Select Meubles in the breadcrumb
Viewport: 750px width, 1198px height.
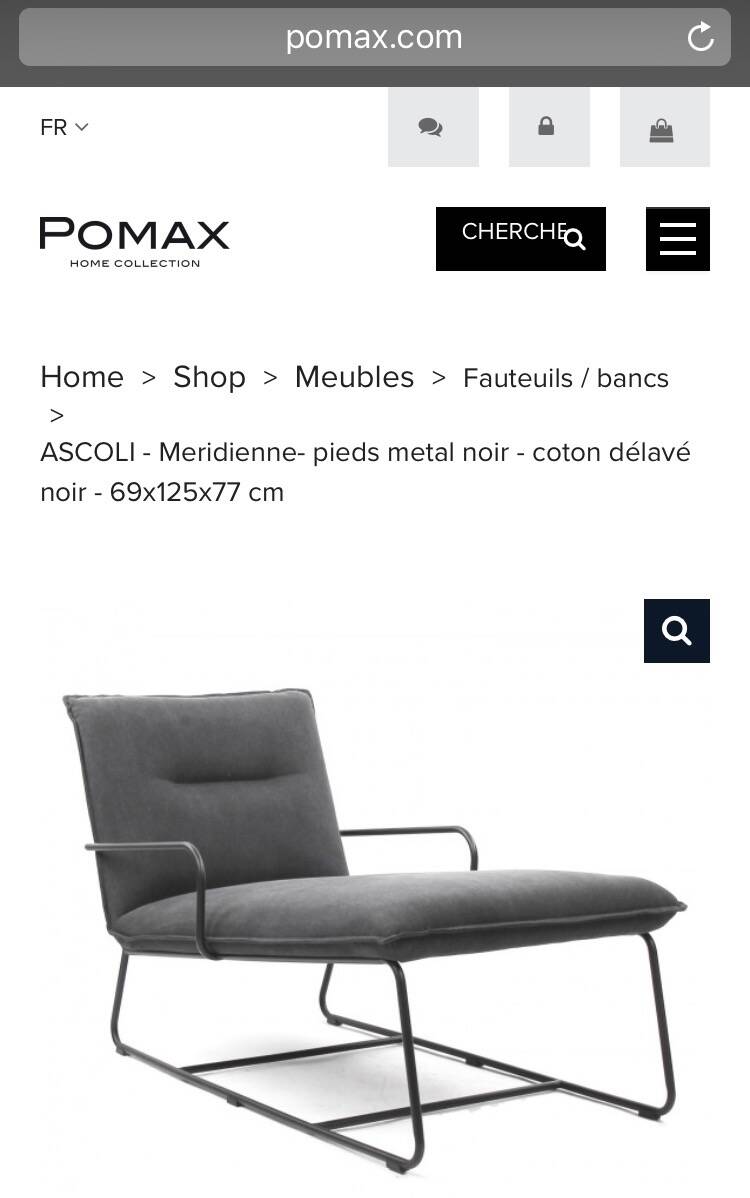point(353,377)
